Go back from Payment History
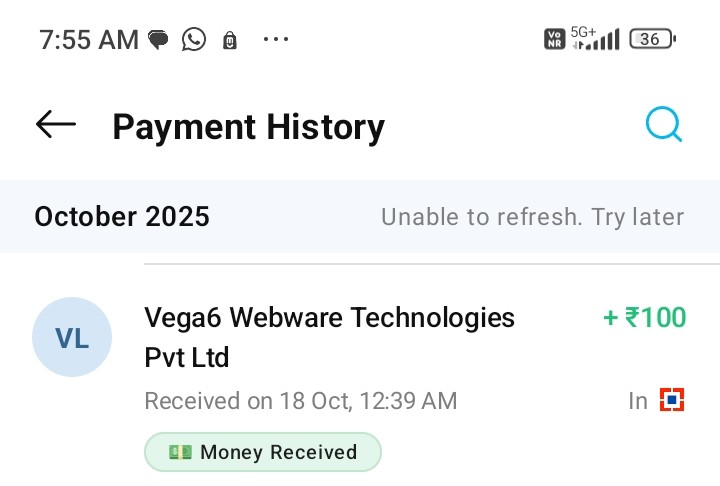 56,124
